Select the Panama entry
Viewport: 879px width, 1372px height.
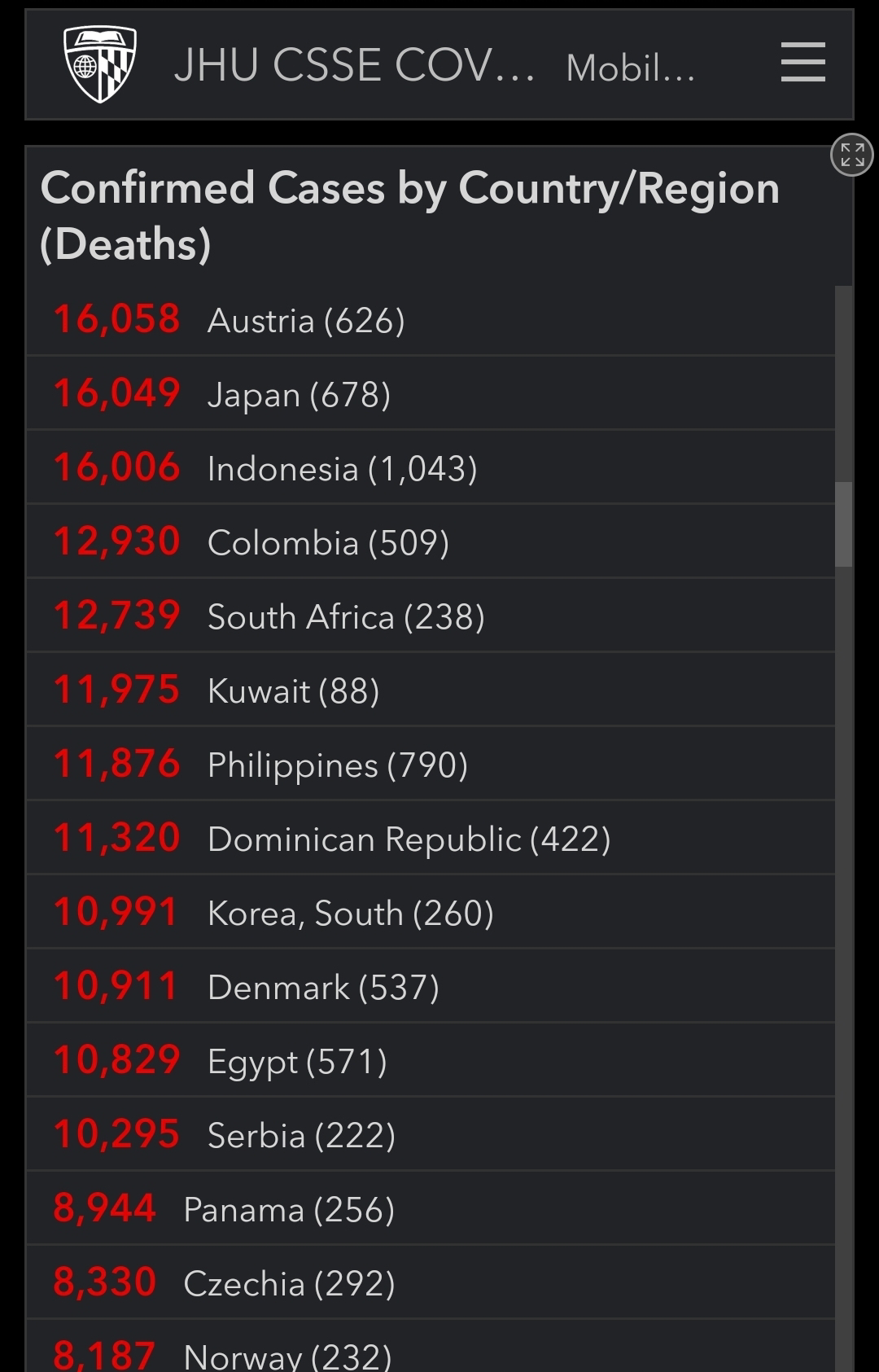pyautogui.click(x=431, y=1208)
